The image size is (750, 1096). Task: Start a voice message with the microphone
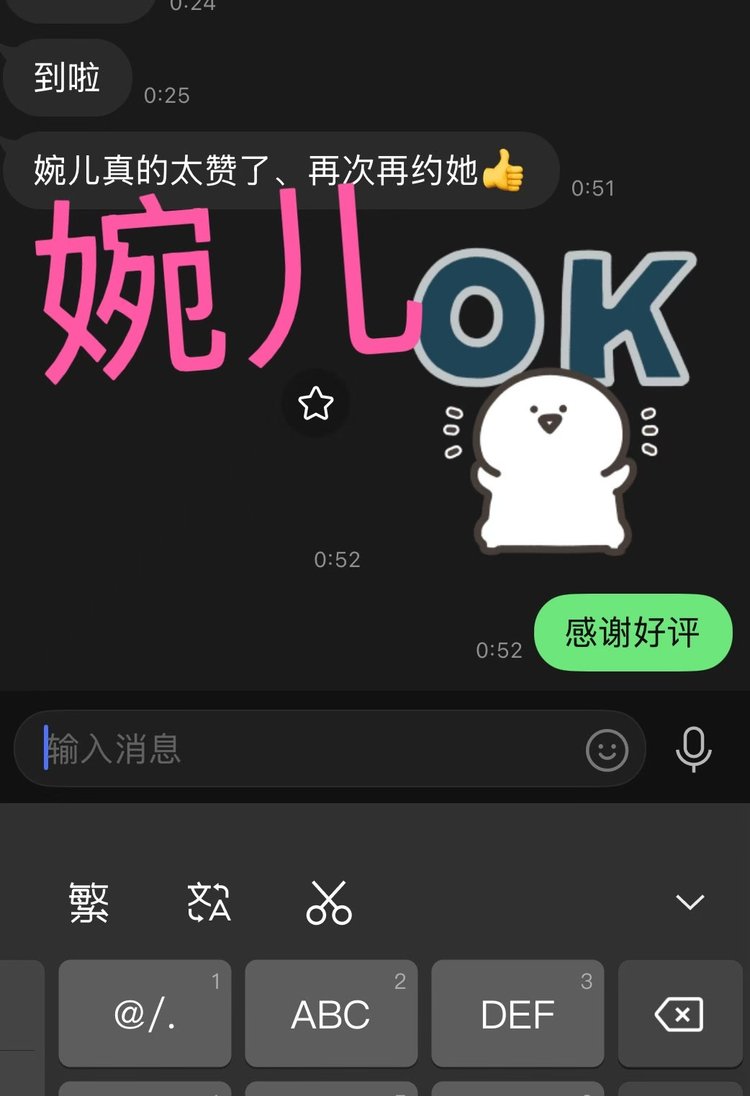point(693,749)
